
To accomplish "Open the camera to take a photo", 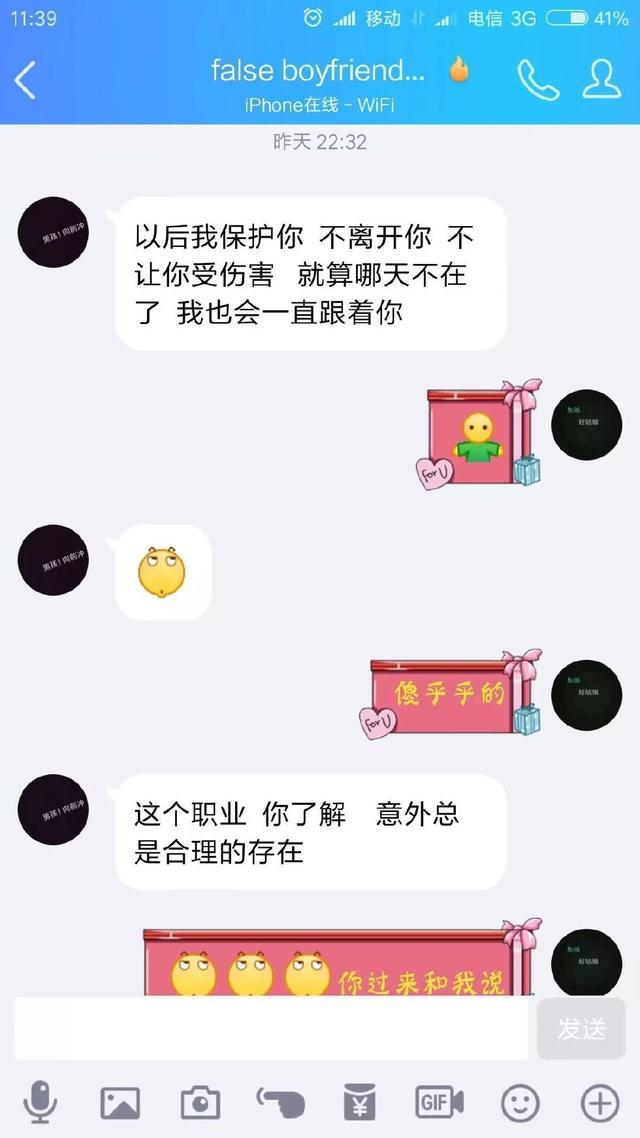I will (200, 1103).
